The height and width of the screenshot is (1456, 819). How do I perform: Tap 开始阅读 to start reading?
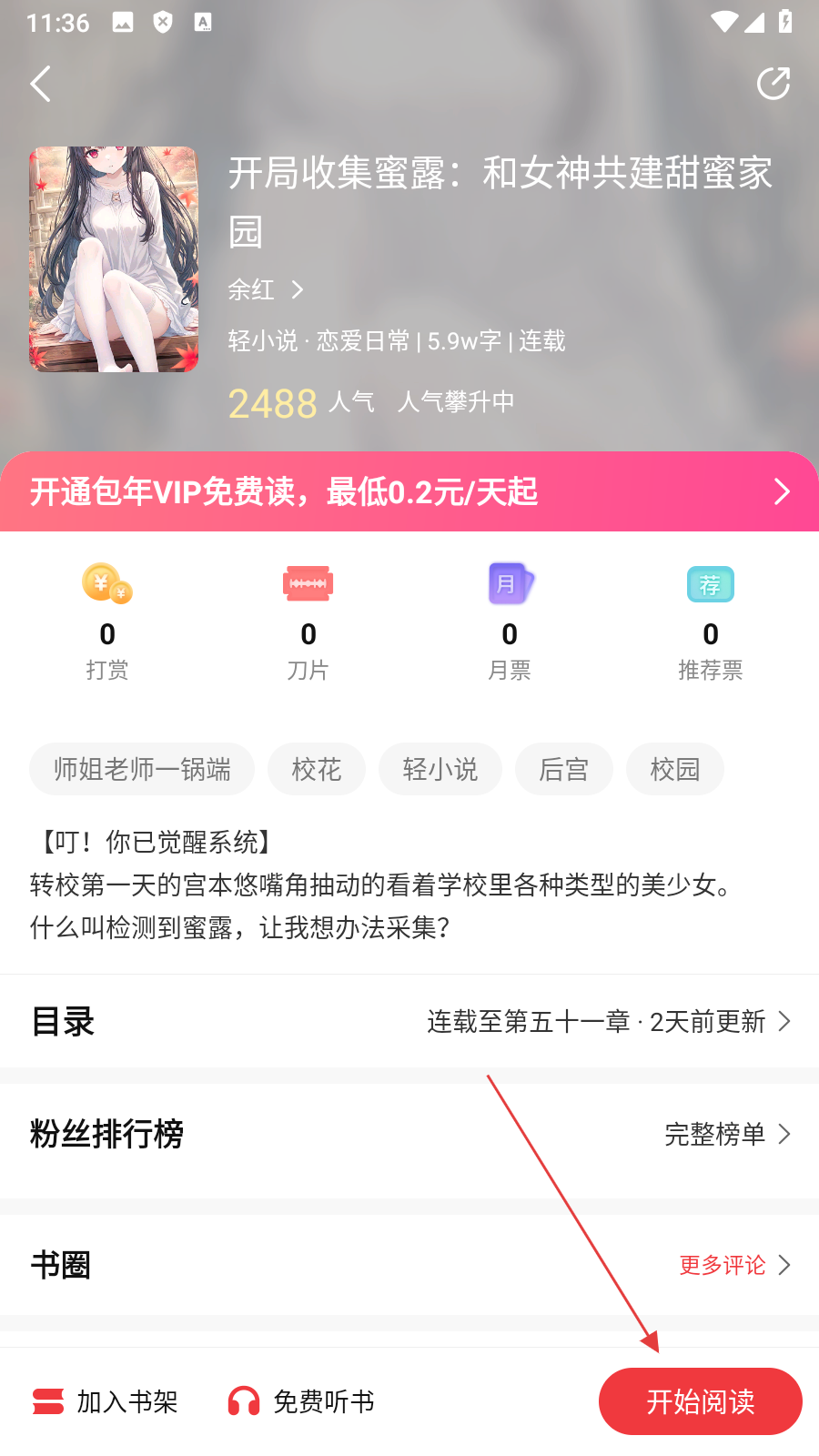(x=700, y=1401)
